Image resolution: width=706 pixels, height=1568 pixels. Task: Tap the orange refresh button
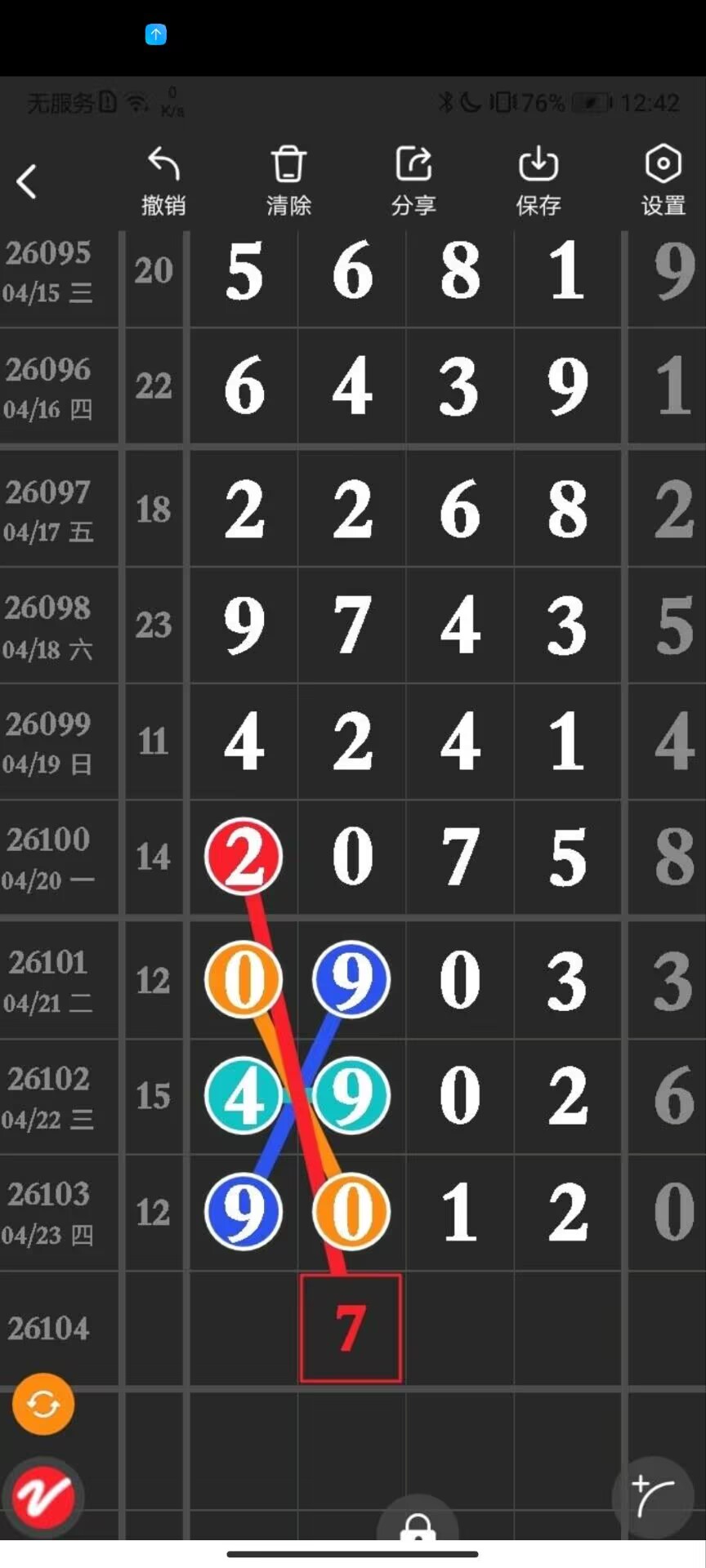click(x=43, y=1405)
